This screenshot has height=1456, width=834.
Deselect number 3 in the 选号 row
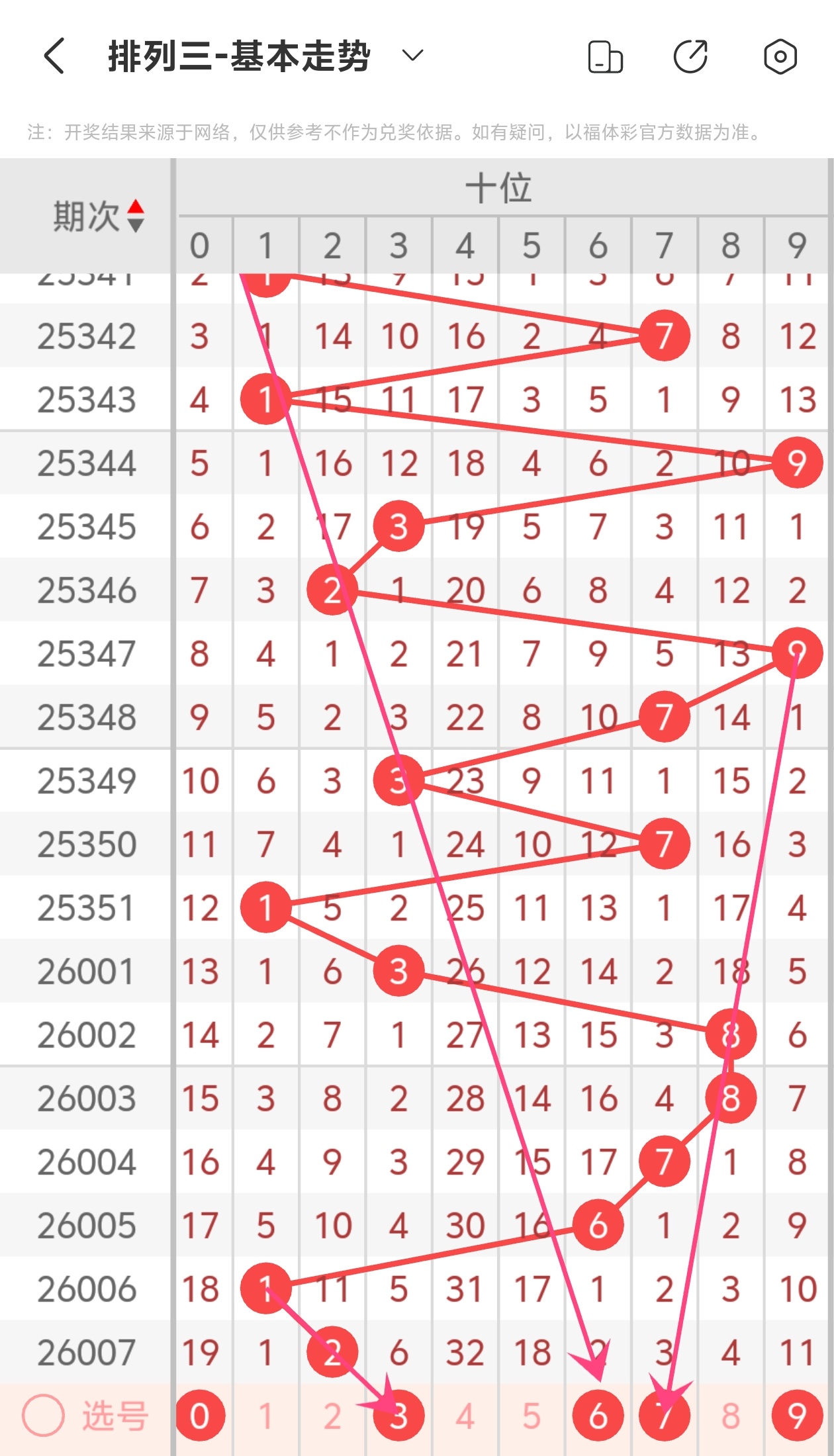398,1416
